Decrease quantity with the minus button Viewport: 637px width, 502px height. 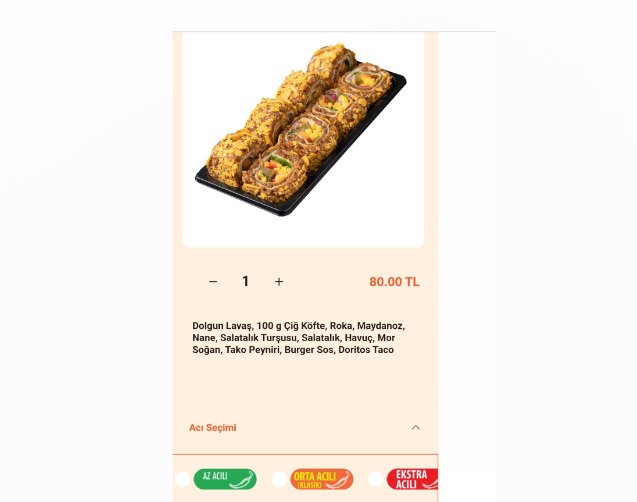pyautogui.click(x=213, y=282)
